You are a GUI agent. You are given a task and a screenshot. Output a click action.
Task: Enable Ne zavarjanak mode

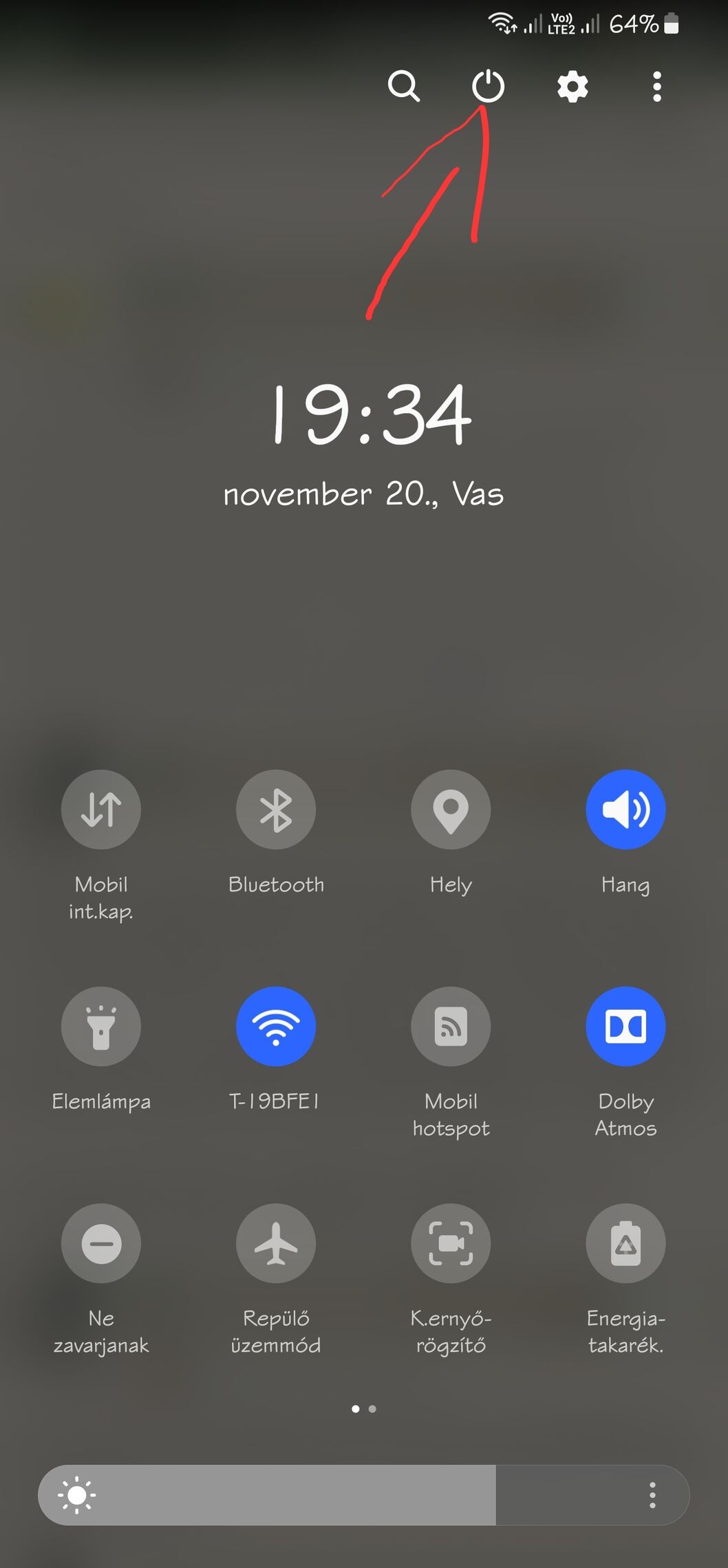(x=101, y=1243)
